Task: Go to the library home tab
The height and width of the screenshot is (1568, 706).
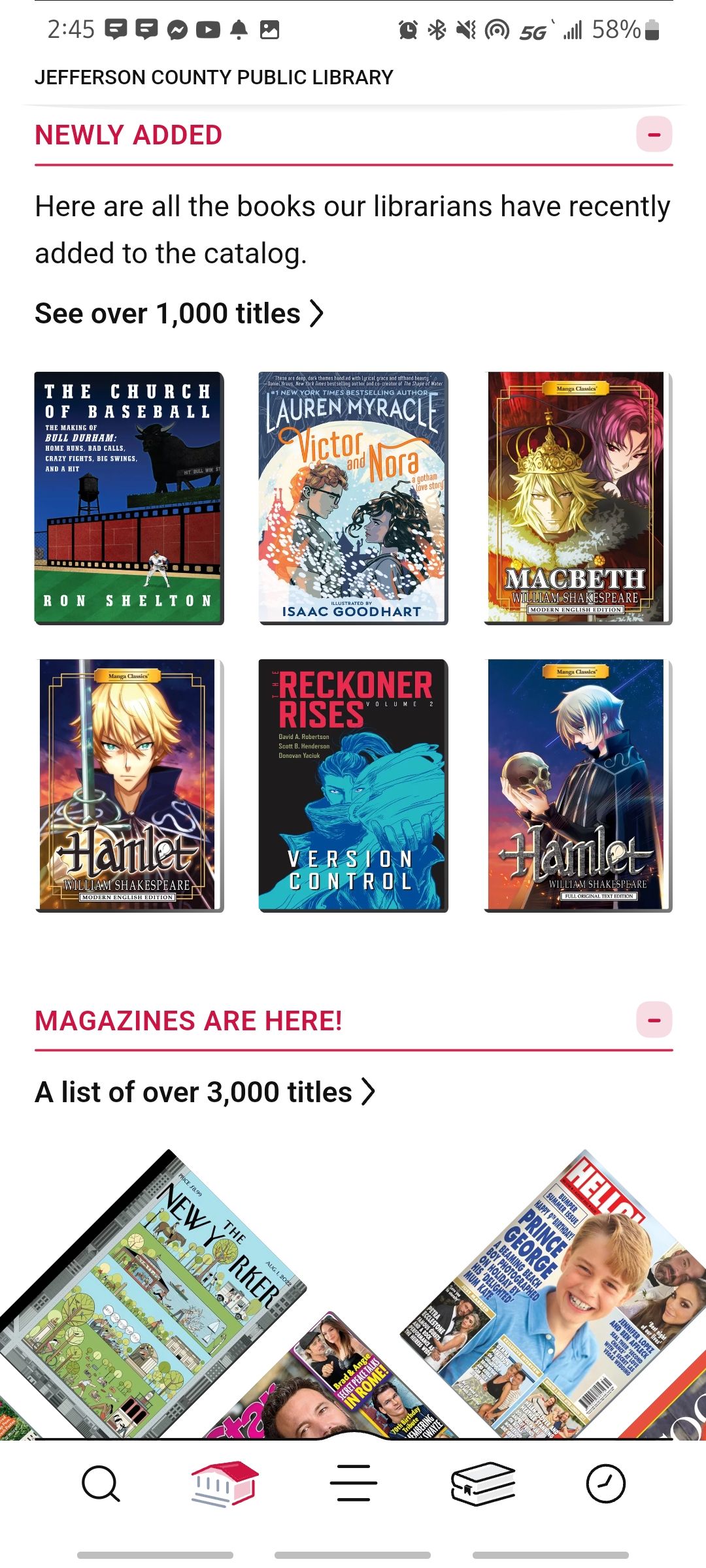Action: pyautogui.click(x=224, y=1483)
